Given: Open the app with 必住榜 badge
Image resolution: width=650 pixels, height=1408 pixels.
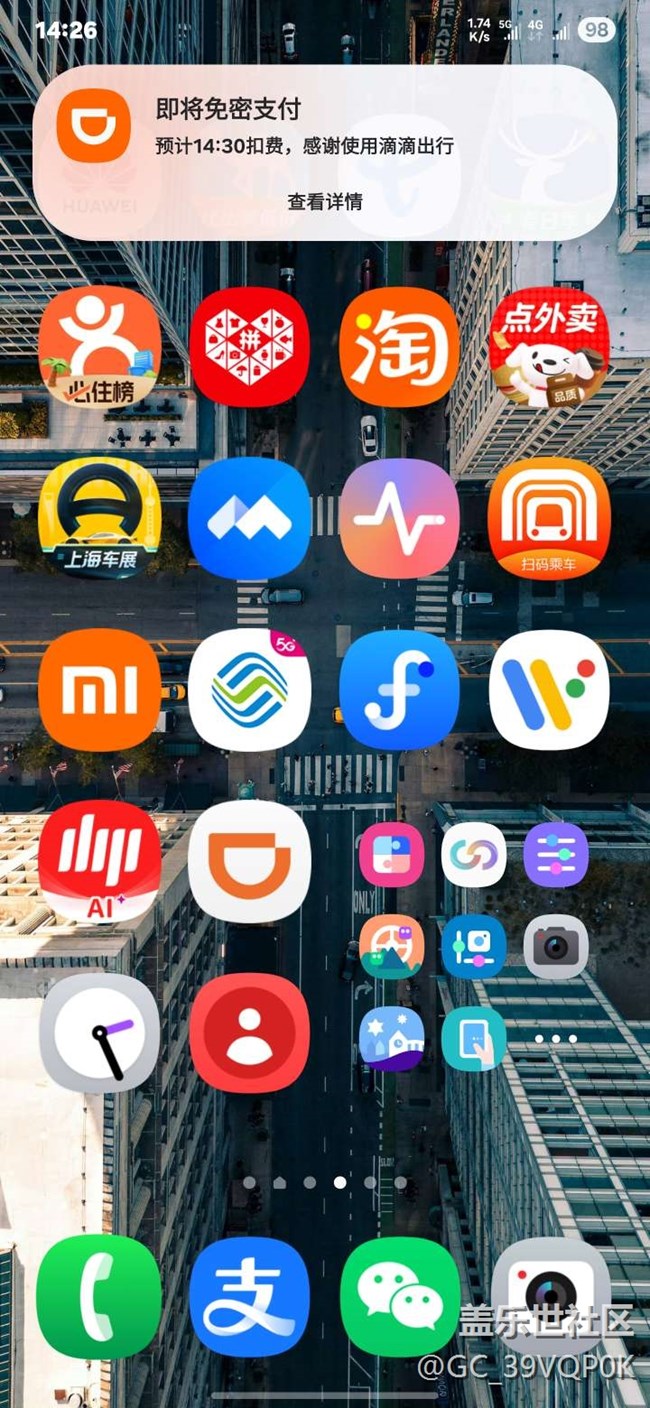Looking at the screenshot, I should (x=99, y=348).
